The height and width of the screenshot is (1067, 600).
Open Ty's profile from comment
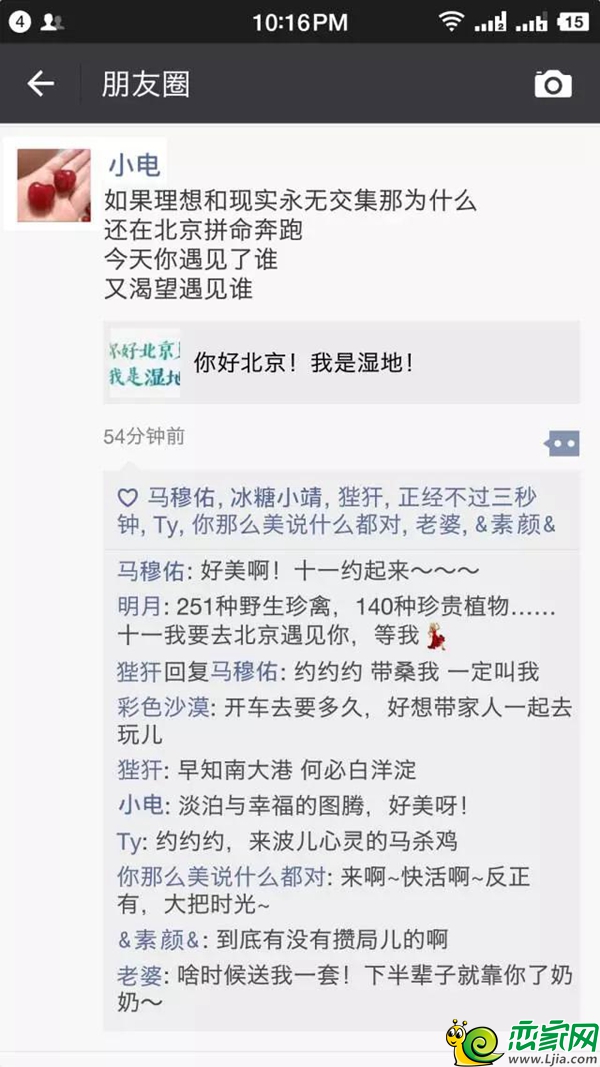(x=129, y=841)
